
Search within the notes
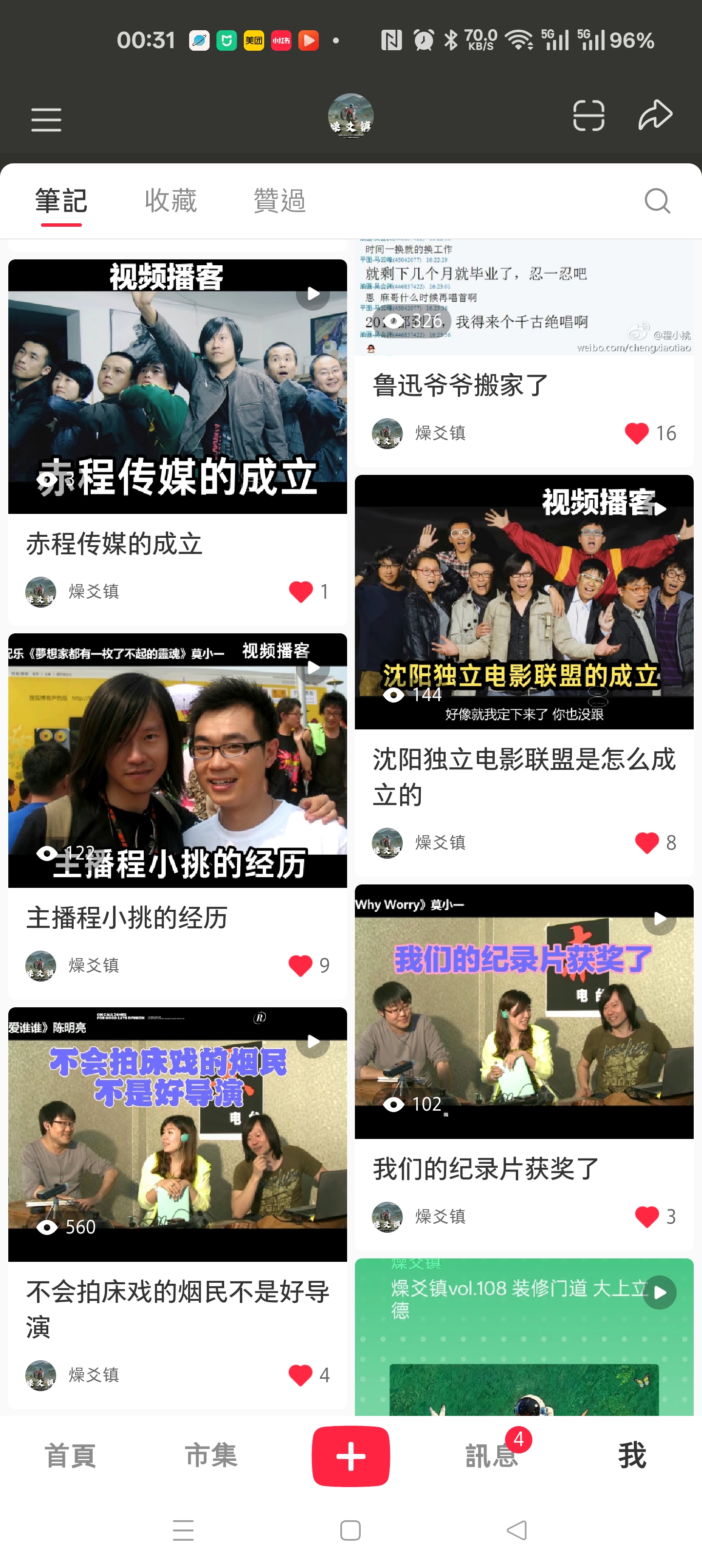click(x=657, y=201)
